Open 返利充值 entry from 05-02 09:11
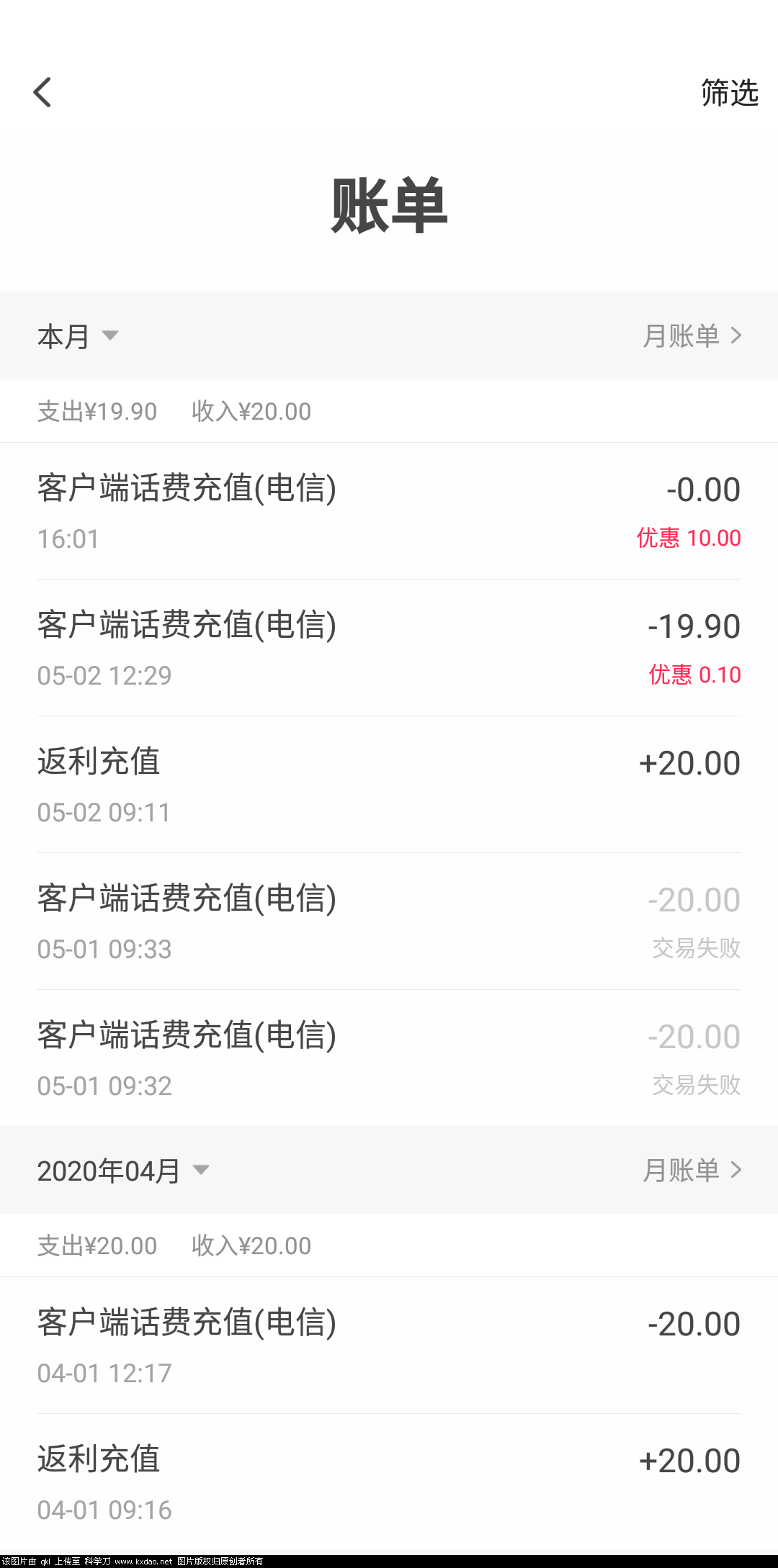 tap(389, 785)
